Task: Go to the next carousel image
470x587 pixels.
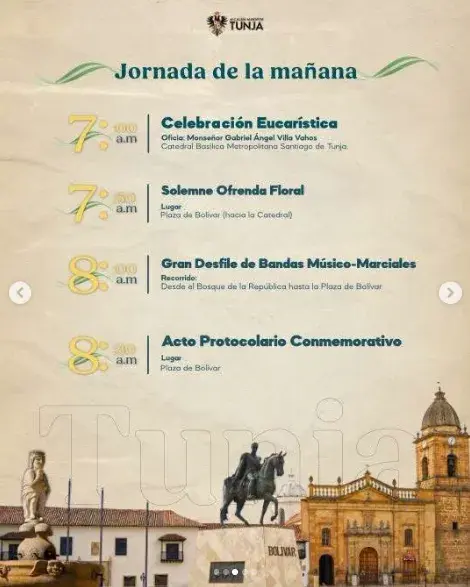Action: [450, 293]
